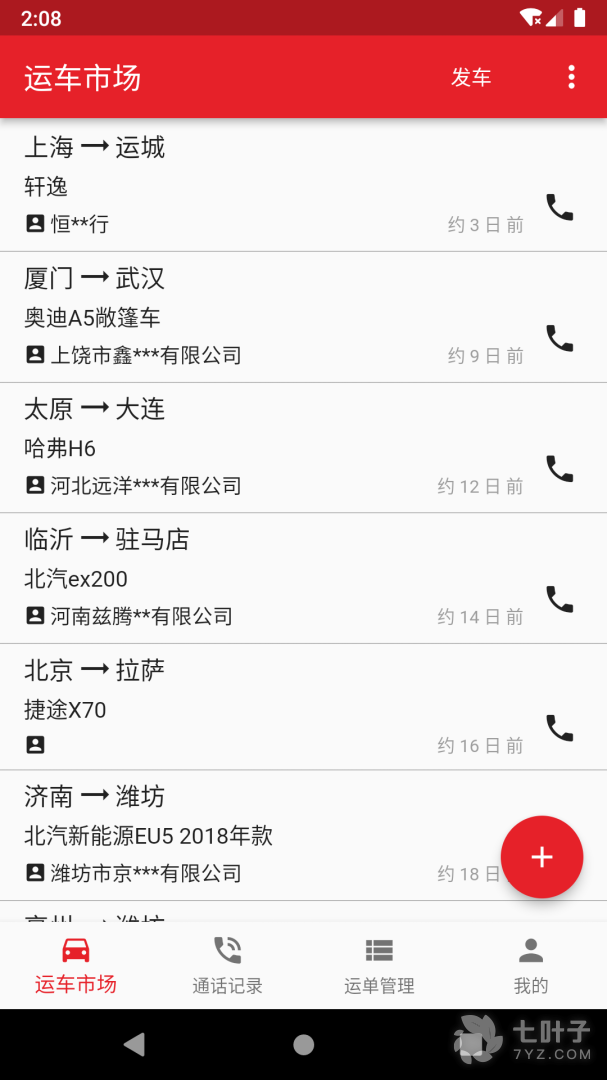This screenshot has height=1080, width=607.
Task: Open the overflow menu in the app bar
Action: 571,78
